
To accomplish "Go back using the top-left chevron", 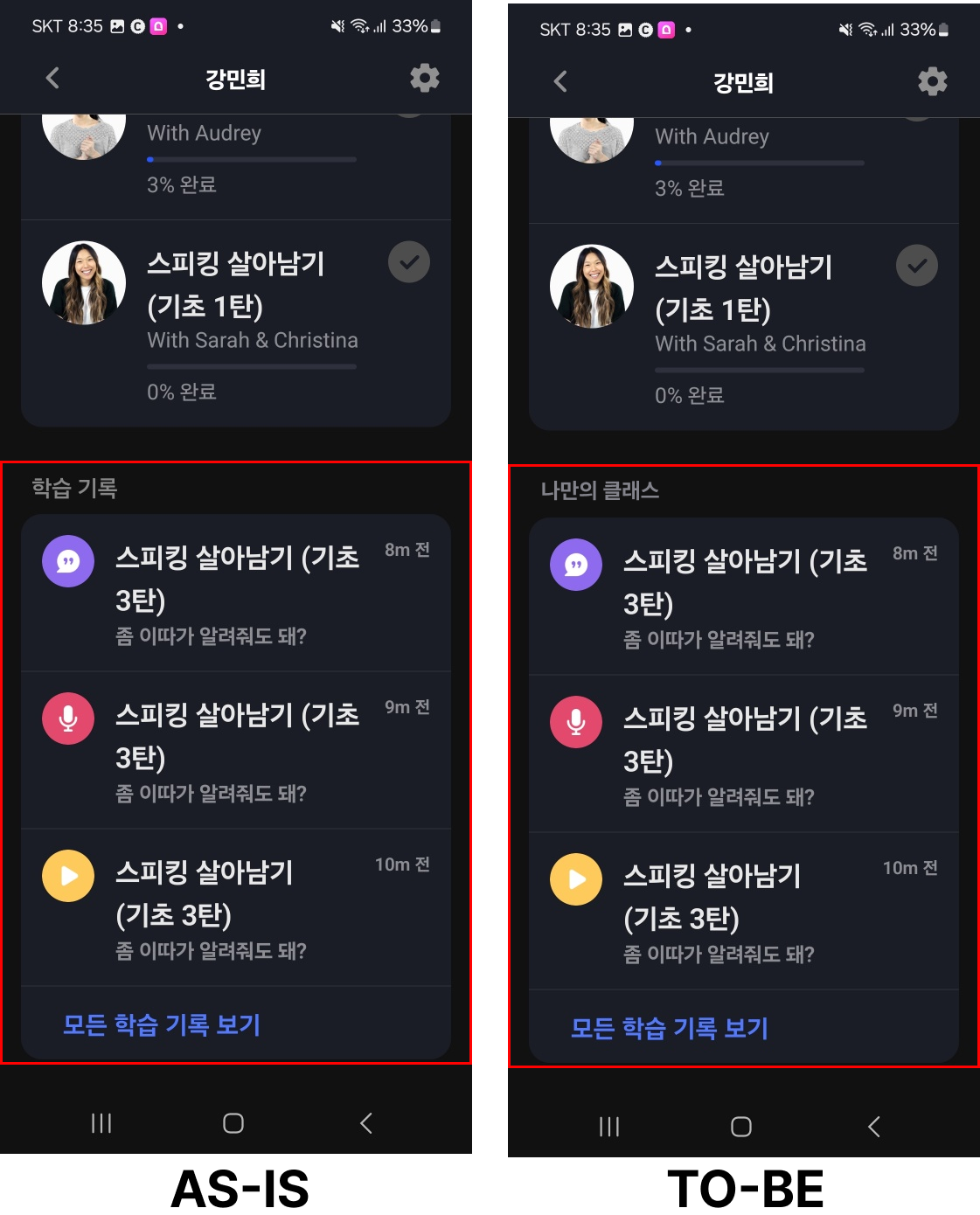I will click(x=52, y=78).
